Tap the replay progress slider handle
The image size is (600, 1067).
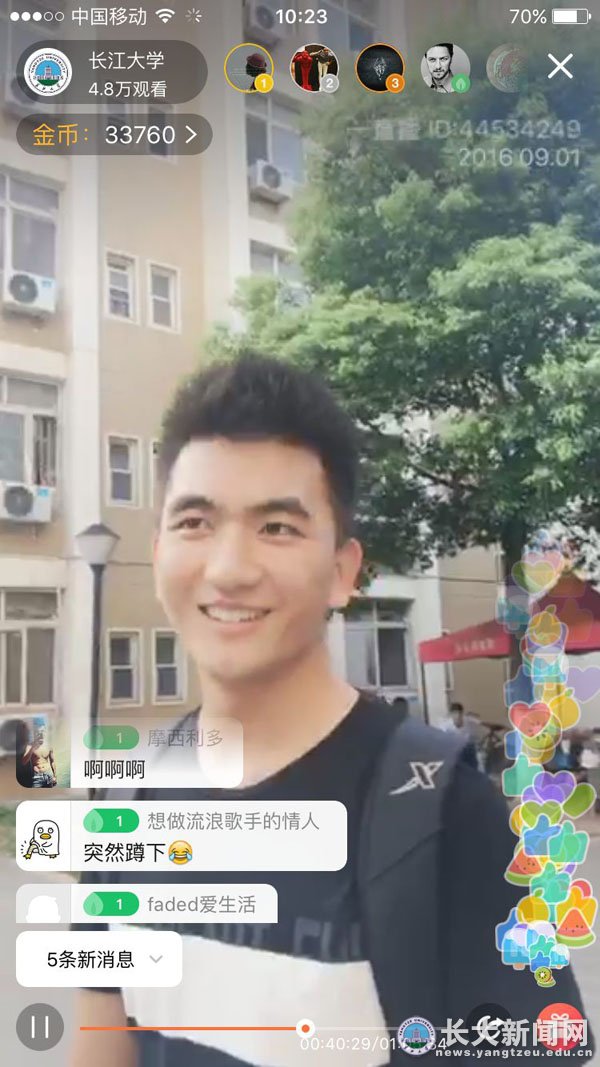[305, 1027]
